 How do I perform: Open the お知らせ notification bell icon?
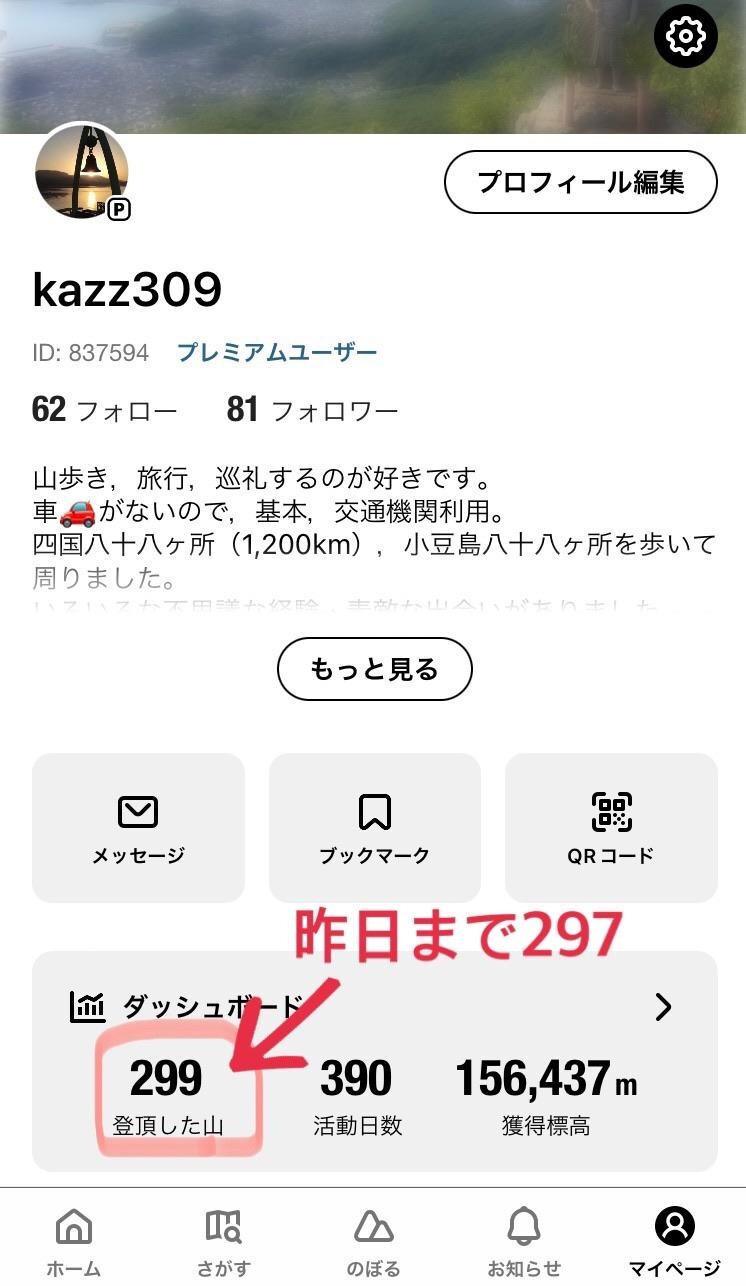(522, 1225)
